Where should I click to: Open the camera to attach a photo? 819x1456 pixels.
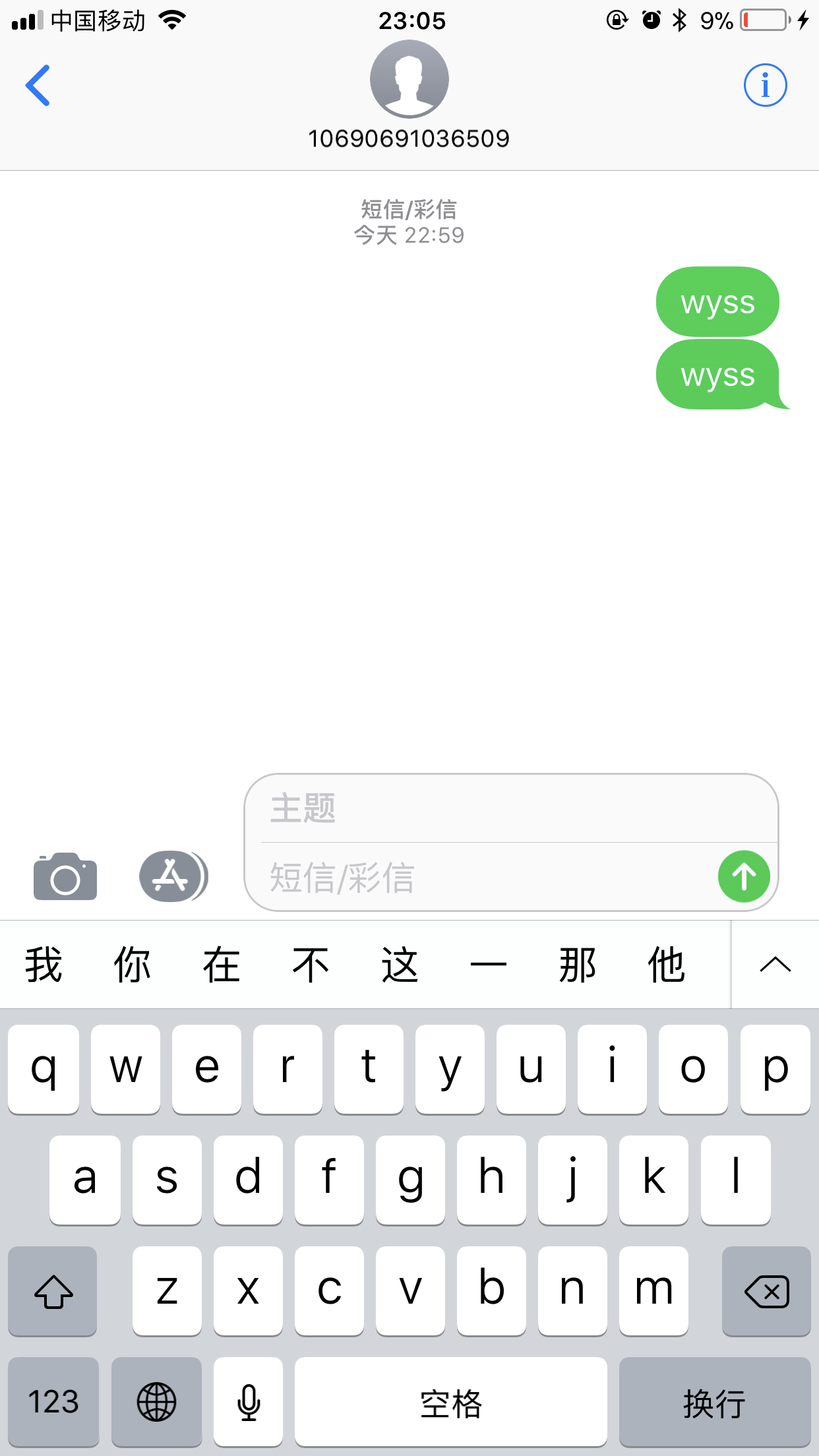pyautogui.click(x=64, y=876)
